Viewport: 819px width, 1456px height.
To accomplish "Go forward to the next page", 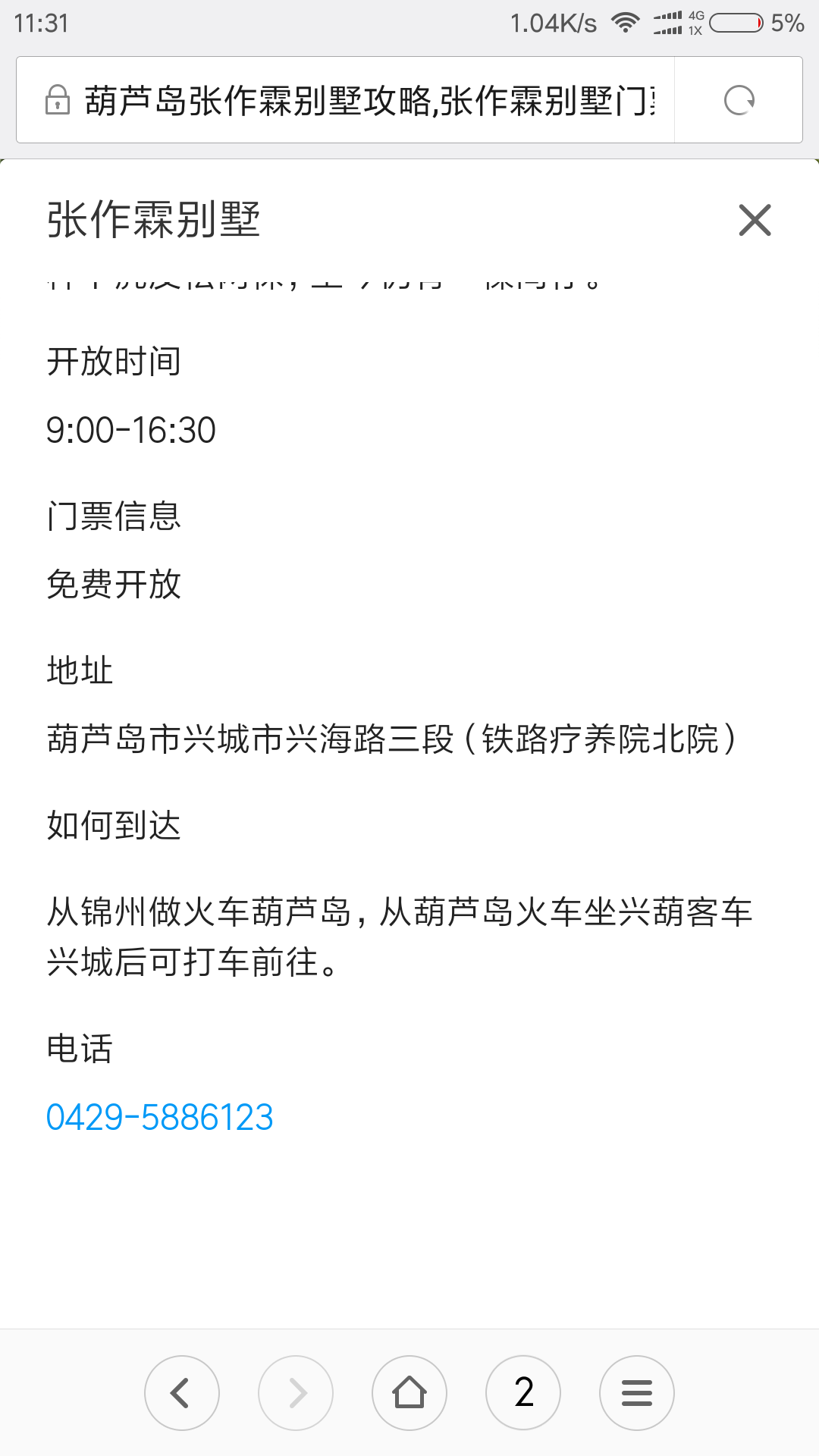I will coord(296,1392).
